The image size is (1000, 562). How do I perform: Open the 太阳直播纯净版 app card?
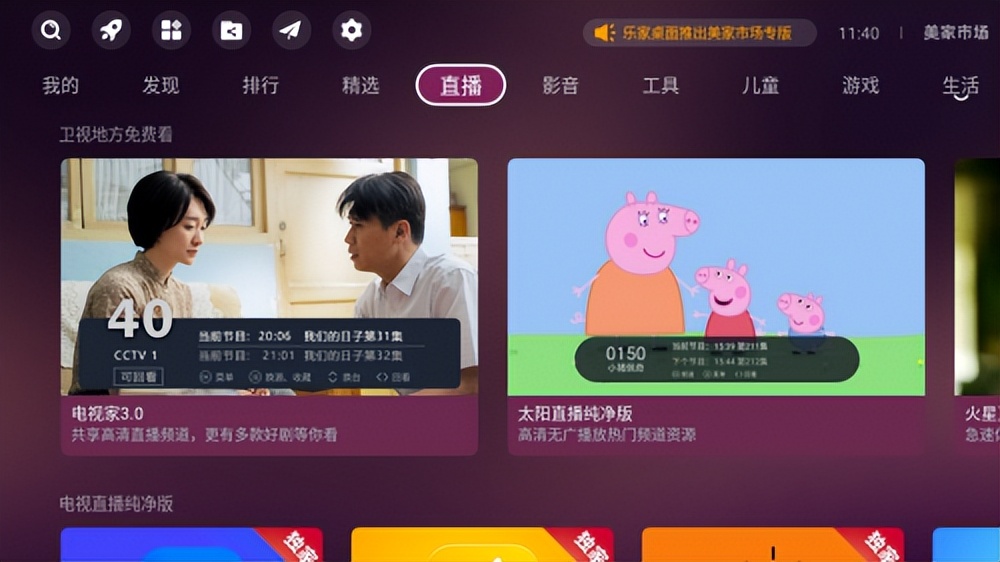coord(716,306)
